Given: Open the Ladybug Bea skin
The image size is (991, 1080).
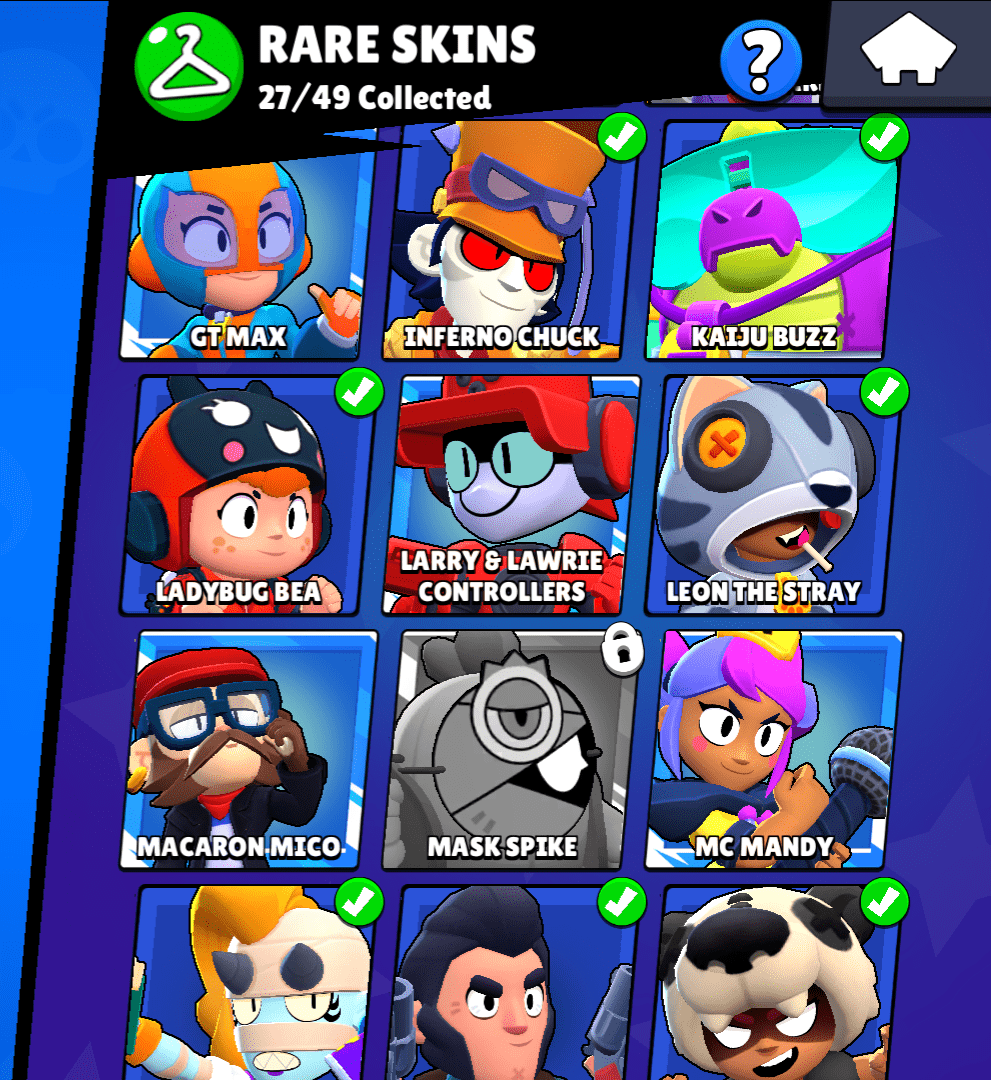Looking at the screenshot, I should click(248, 497).
